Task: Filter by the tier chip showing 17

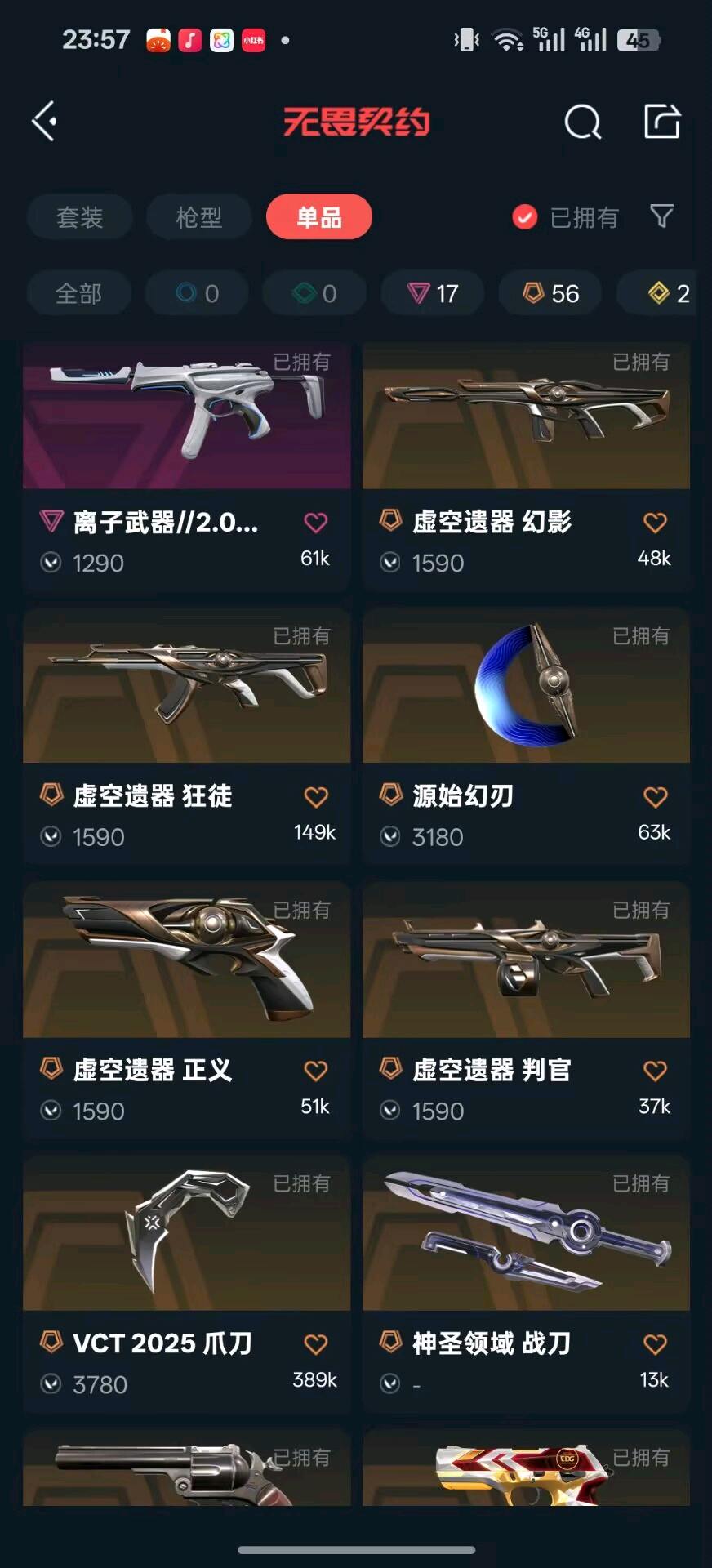Action: [x=433, y=293]
